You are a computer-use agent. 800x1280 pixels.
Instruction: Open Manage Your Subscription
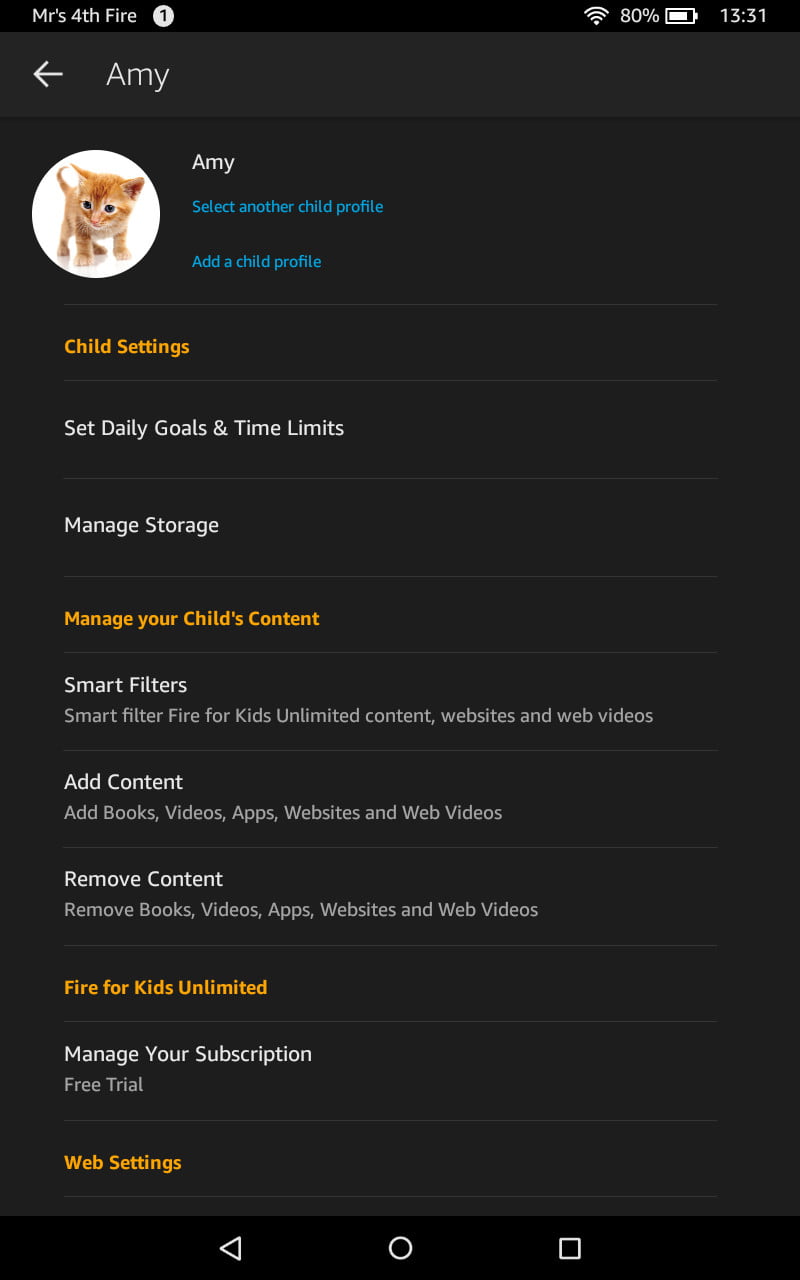click(390, 1070)
